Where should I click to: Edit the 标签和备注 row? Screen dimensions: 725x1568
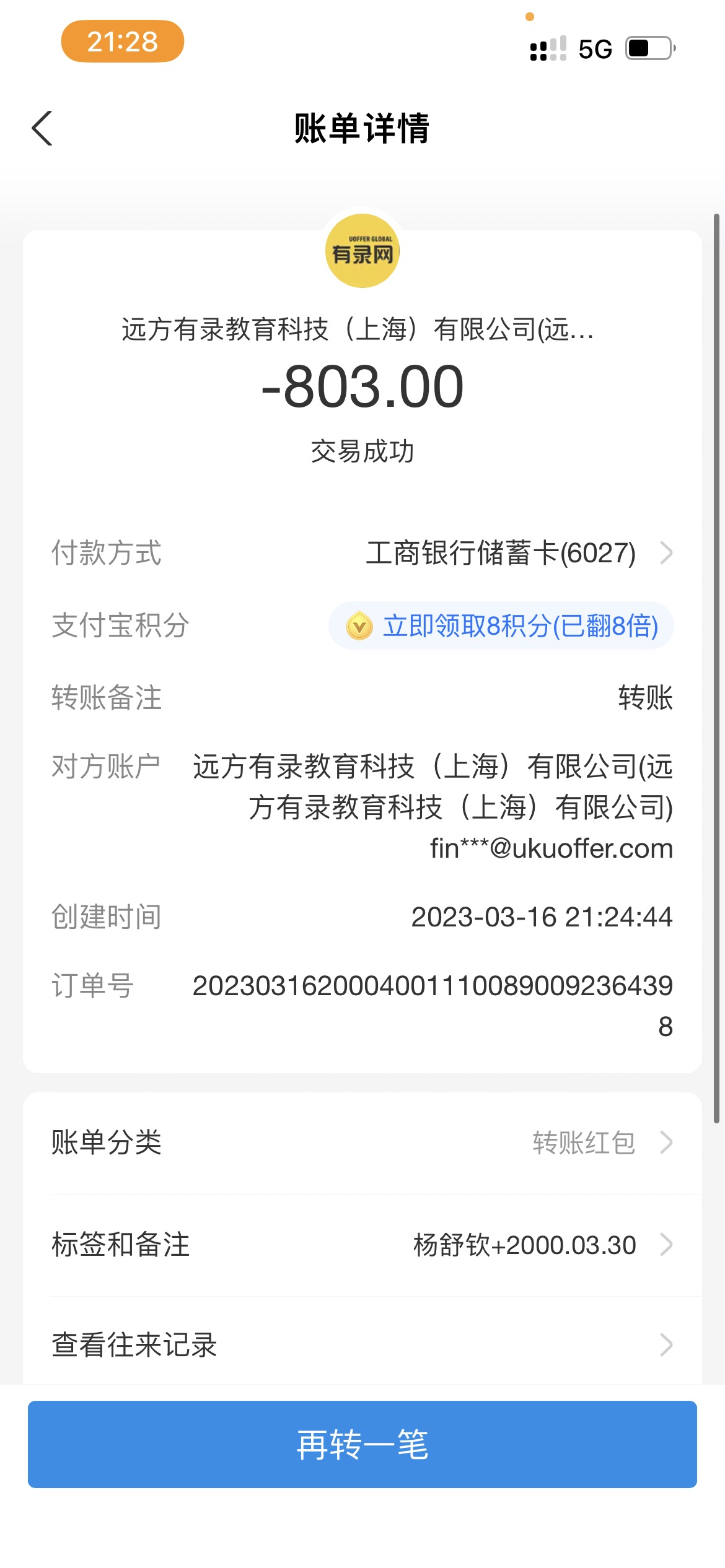(362, 1245)
